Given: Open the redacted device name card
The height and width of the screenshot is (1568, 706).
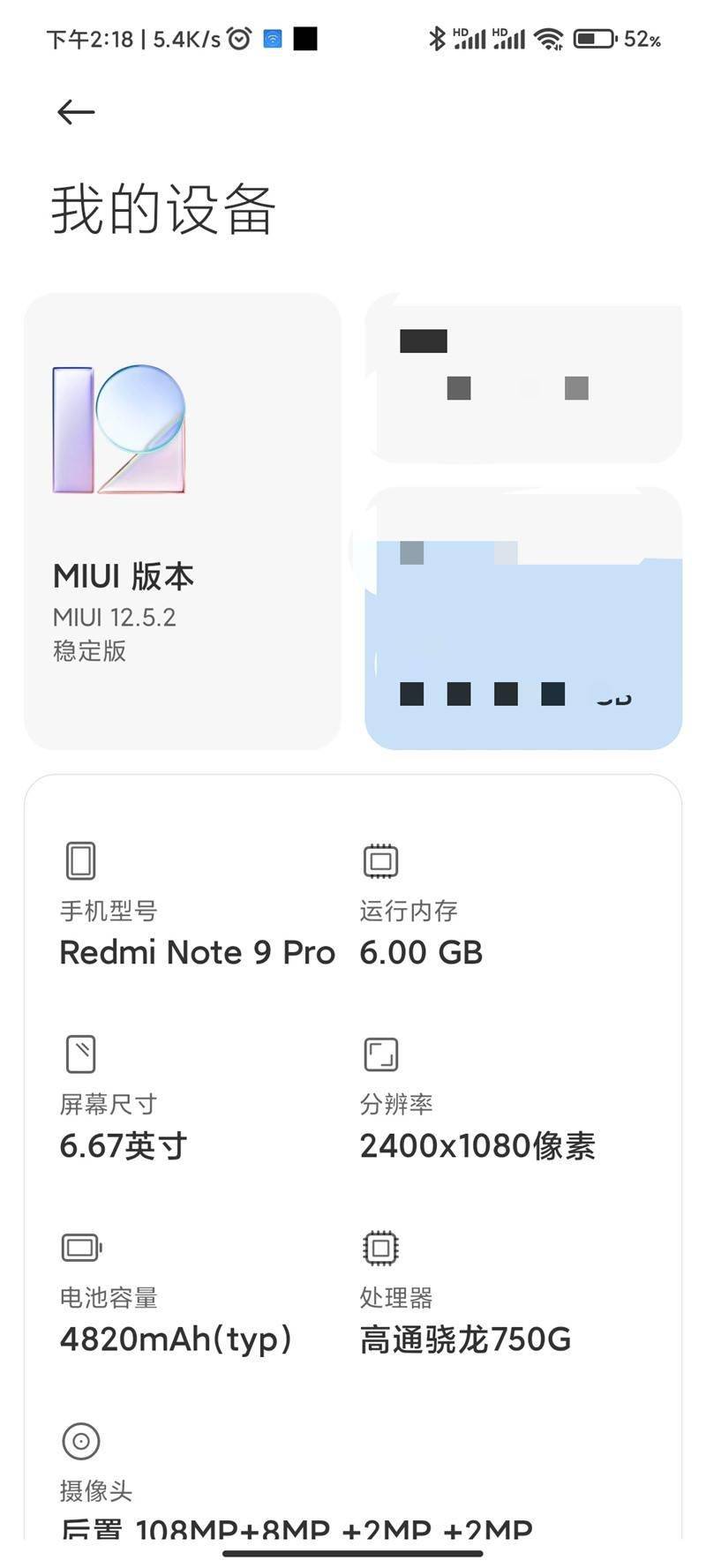Looking at the screenshot, I should pos(523,379).
